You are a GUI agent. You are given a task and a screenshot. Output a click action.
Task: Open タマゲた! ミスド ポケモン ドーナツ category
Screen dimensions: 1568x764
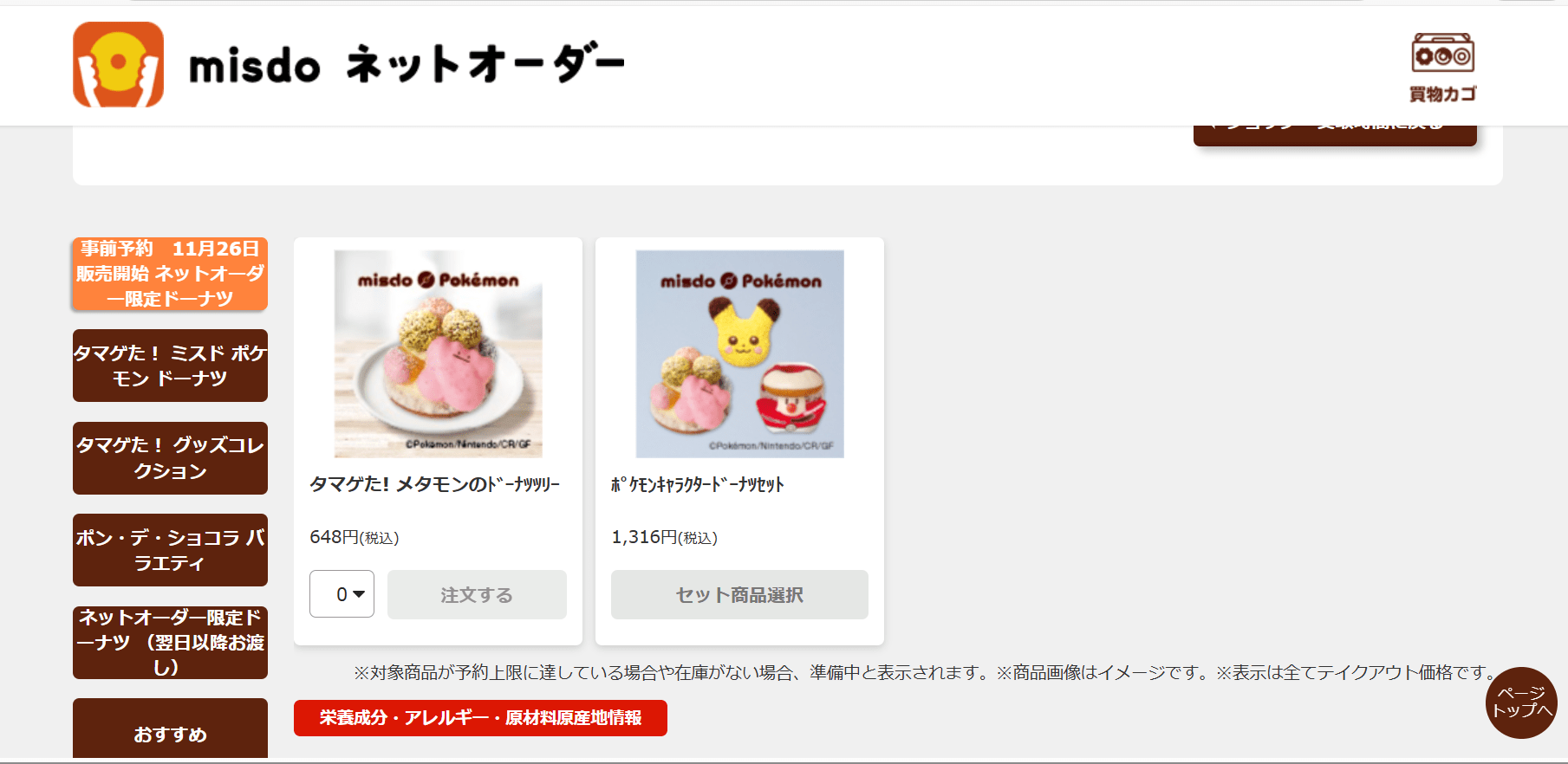coord(170,366)
